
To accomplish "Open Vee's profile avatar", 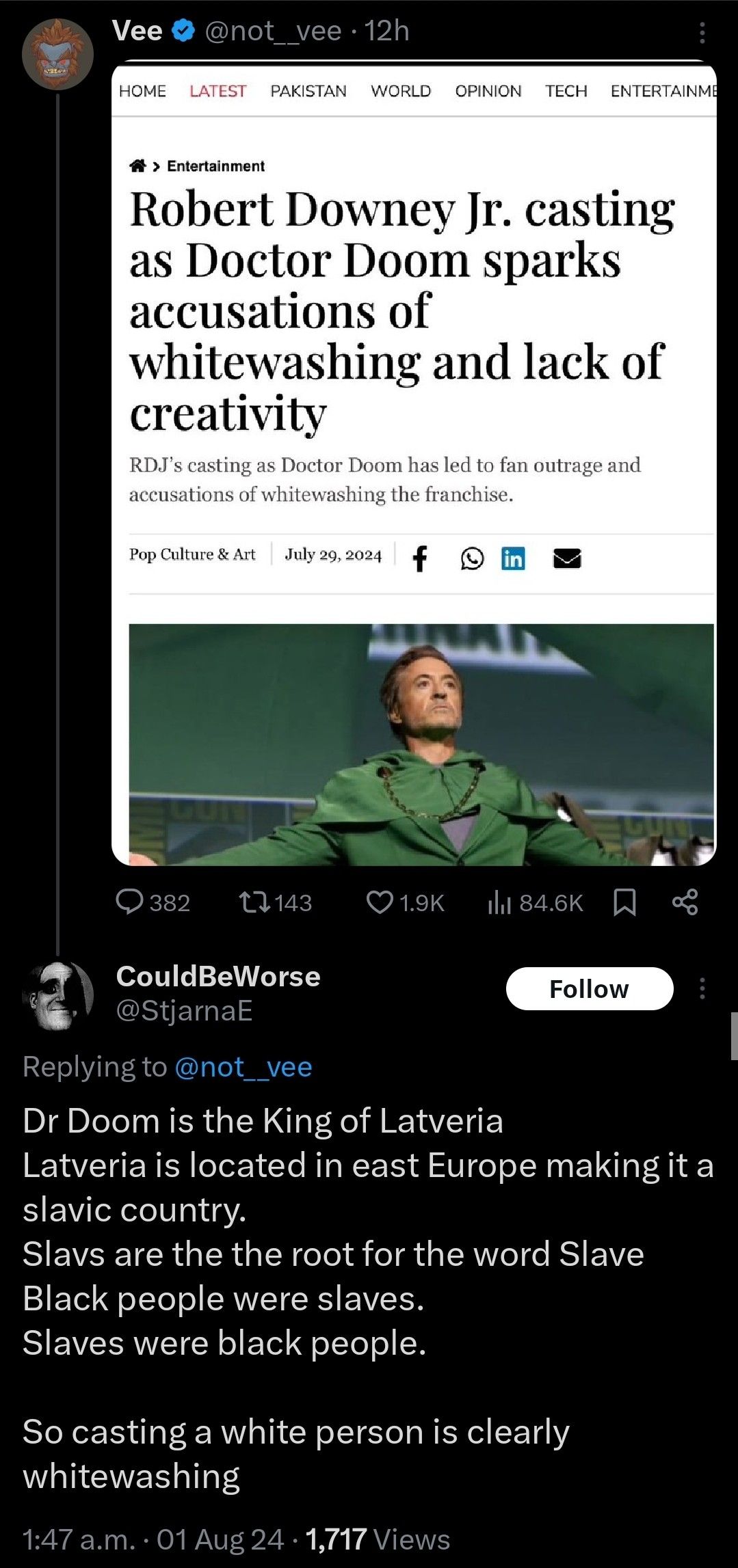I will pyautogui.click(x=57, y=55).
